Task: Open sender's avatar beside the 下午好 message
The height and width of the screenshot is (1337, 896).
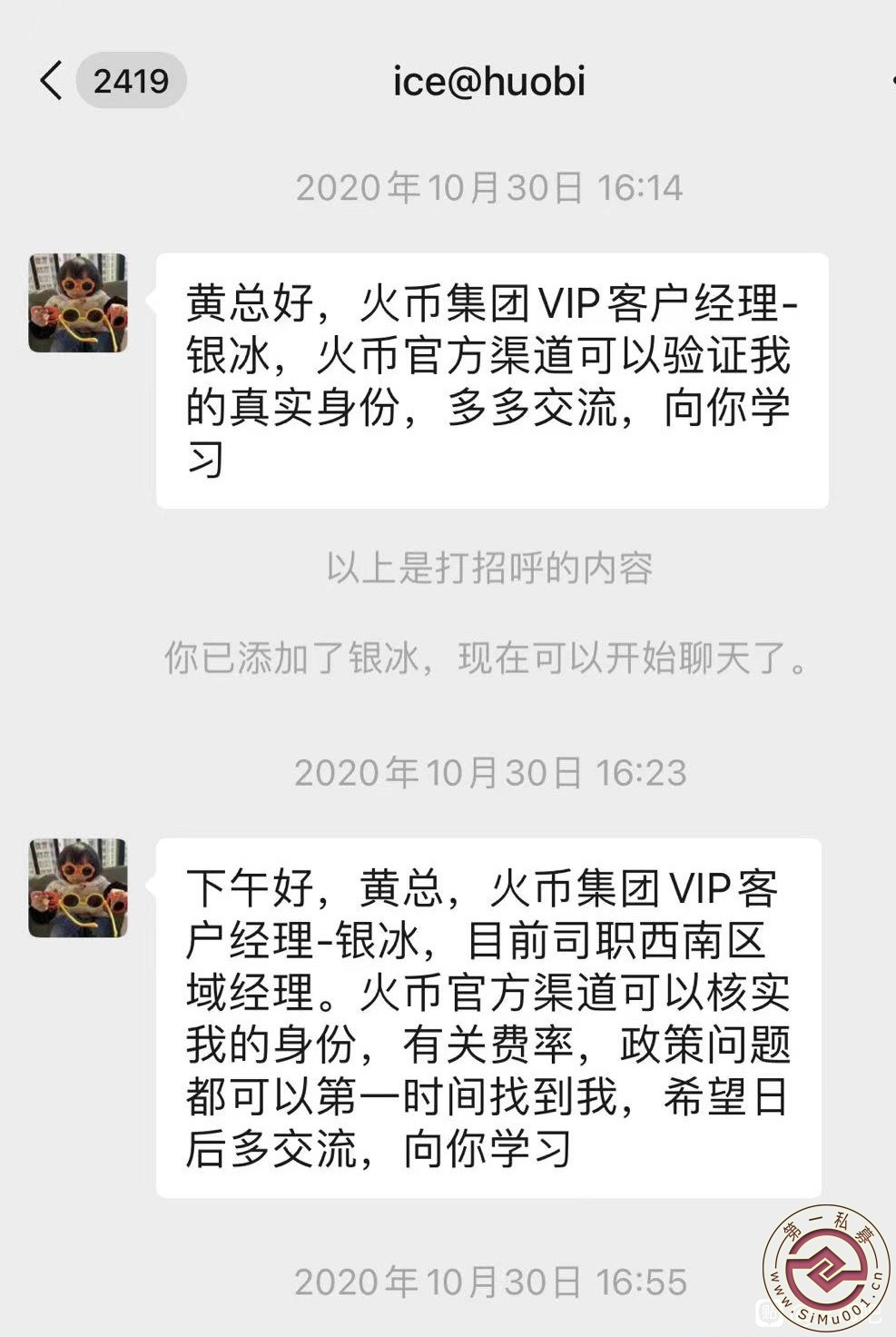Action: 78,888
